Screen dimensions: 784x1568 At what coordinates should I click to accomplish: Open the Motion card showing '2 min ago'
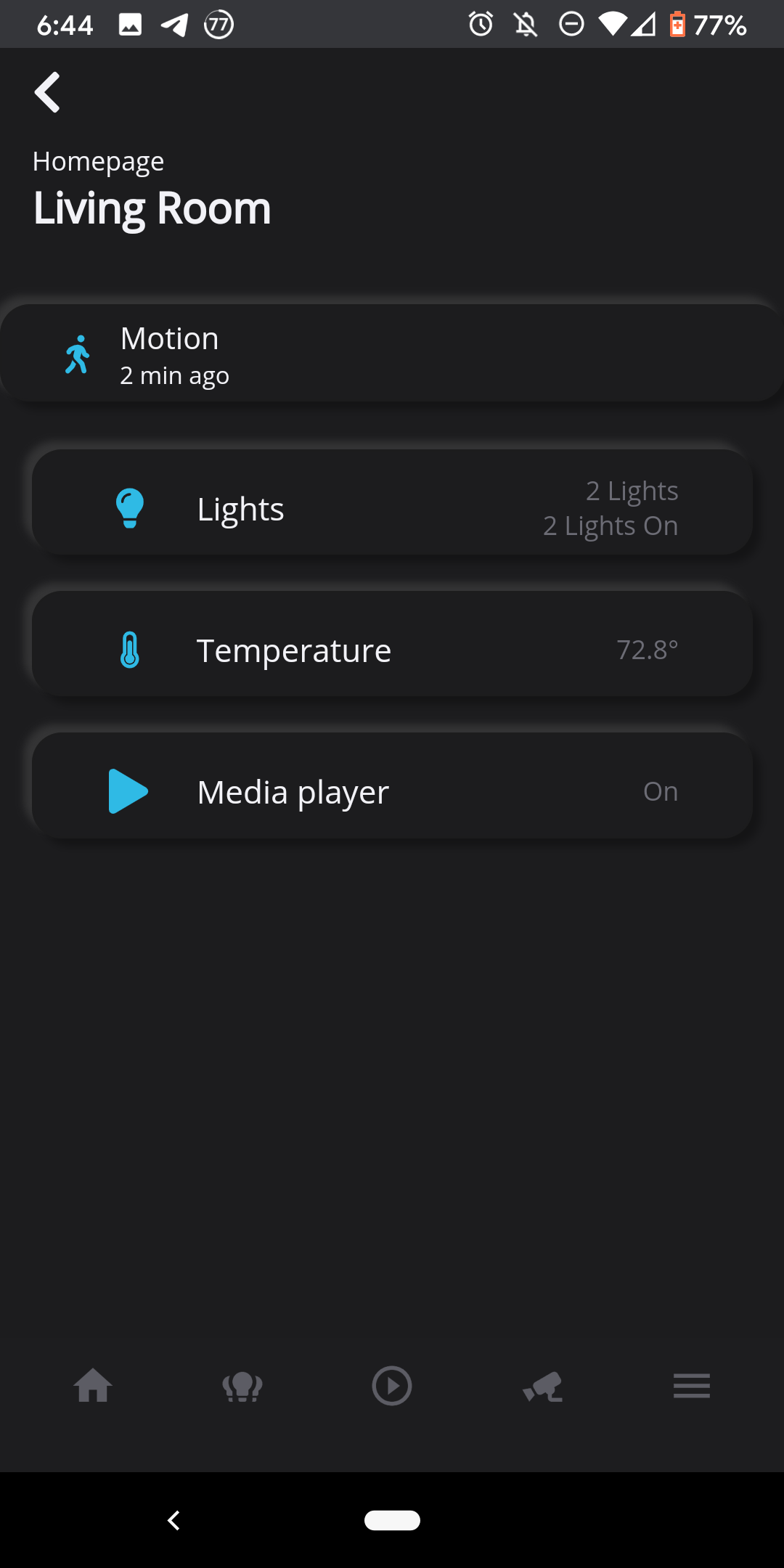392,354
